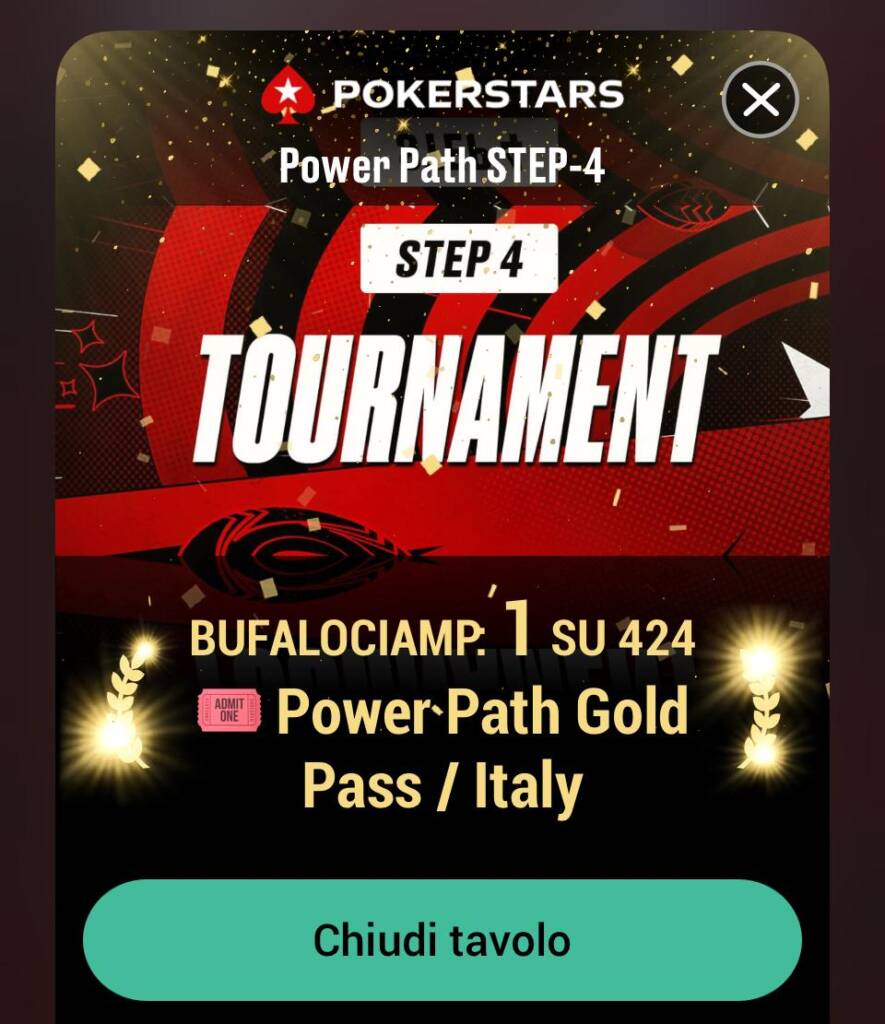This screenshot has width=885, height=1024.
Task: Dismiss the tournament result popup with X
Action: tap(760, 100)
